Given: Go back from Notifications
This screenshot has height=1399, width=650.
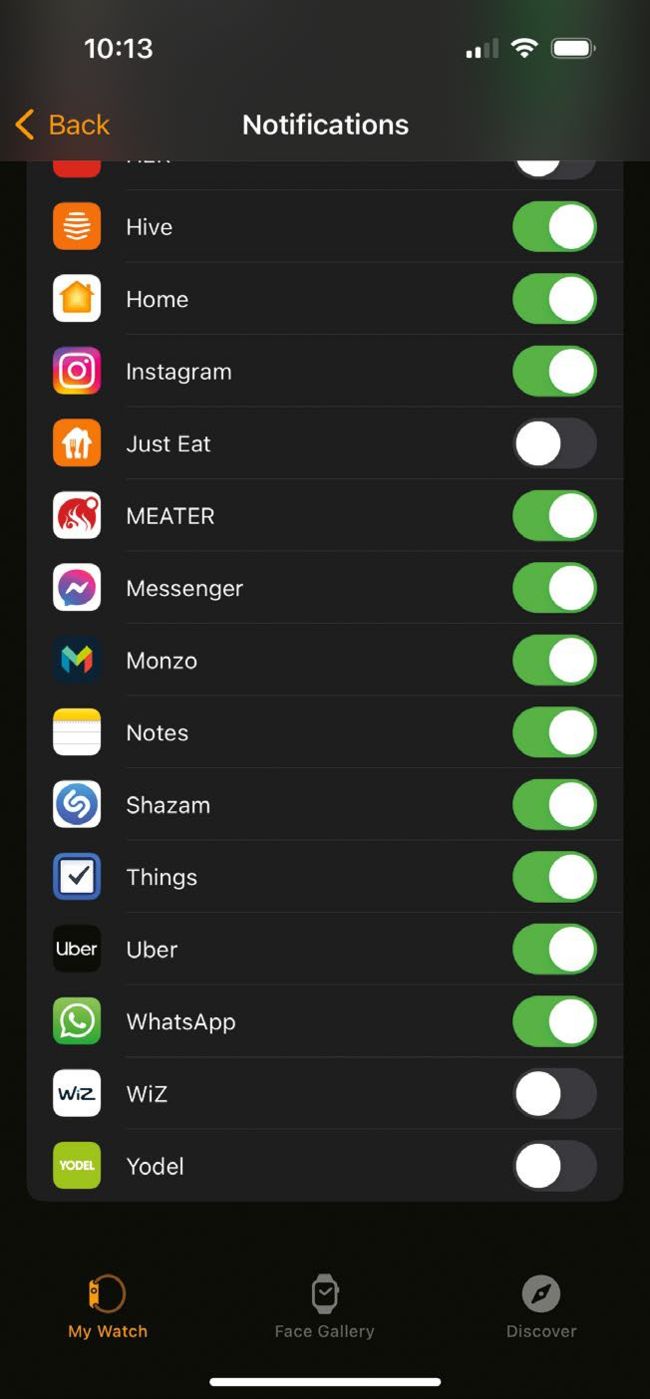Looking at the screenshot, I should click(x=62, y=125).
